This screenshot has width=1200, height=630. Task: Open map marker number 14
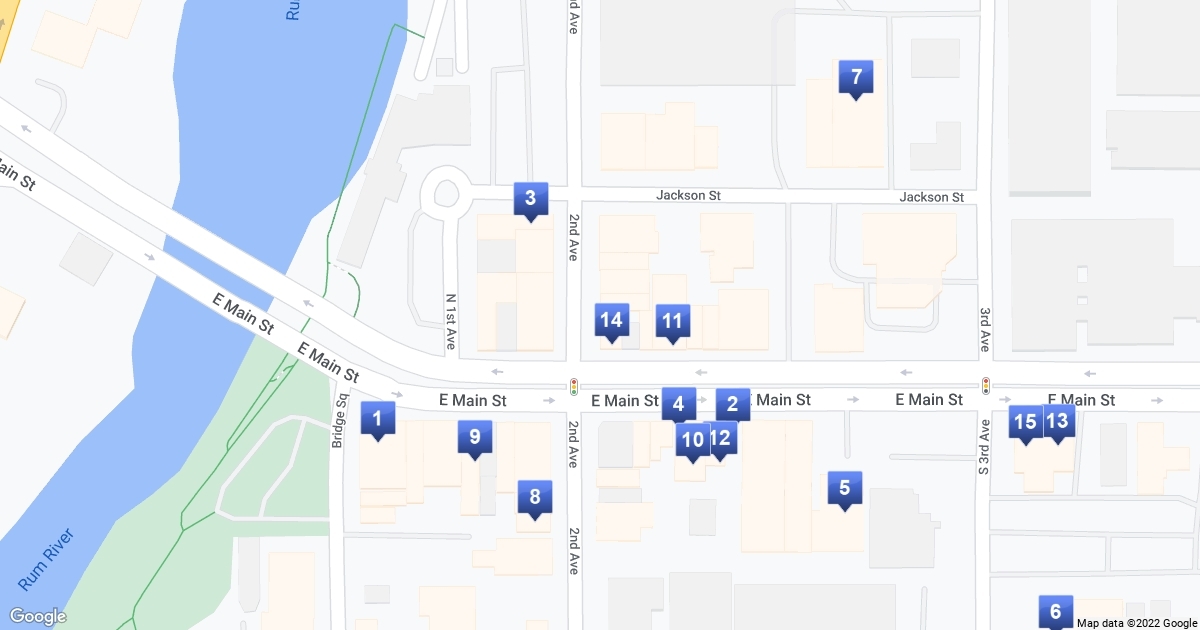[611, 321]
